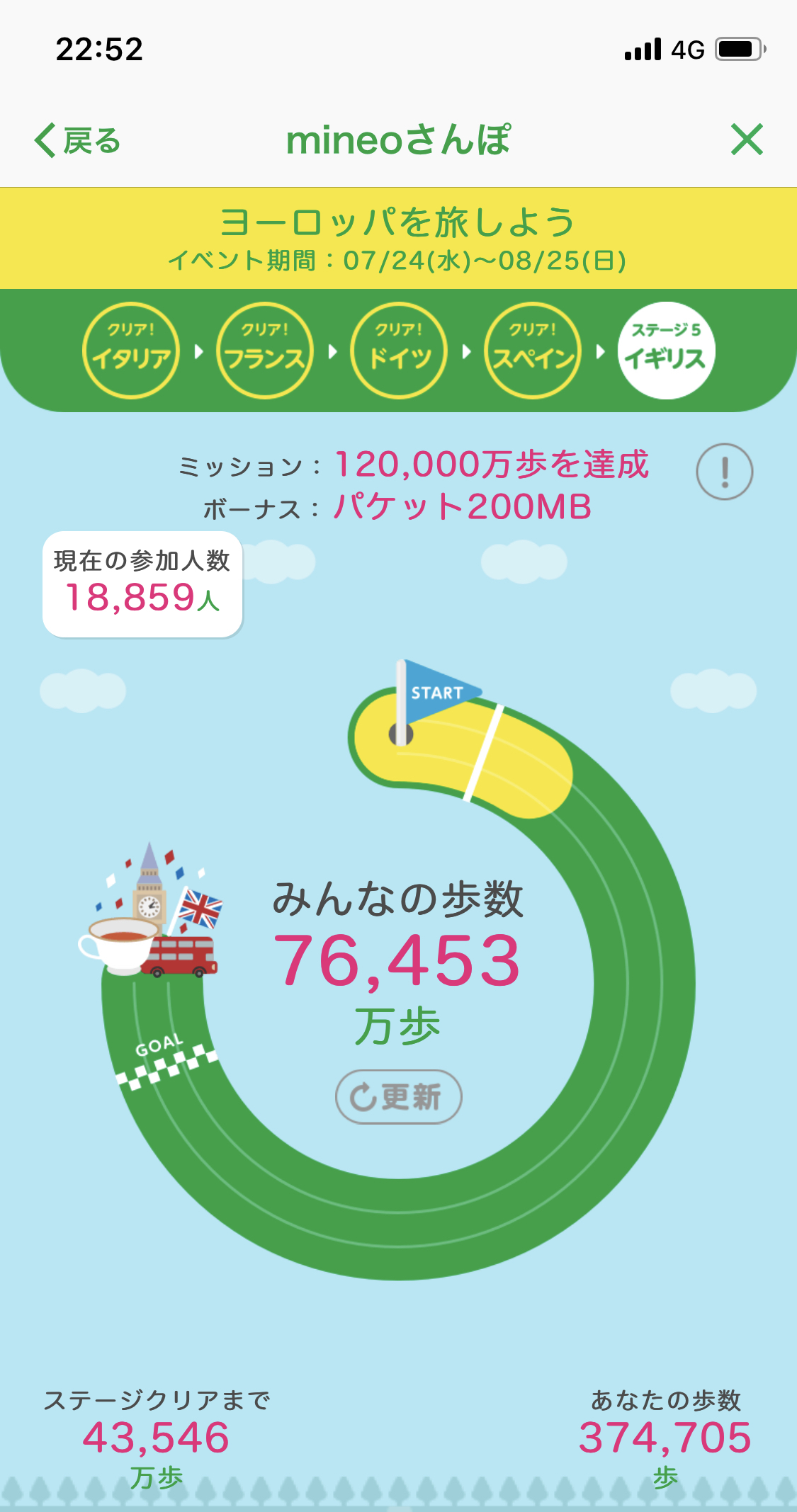Go back with the 戻る button
797x1512 pixels.
tap(78, 140)
